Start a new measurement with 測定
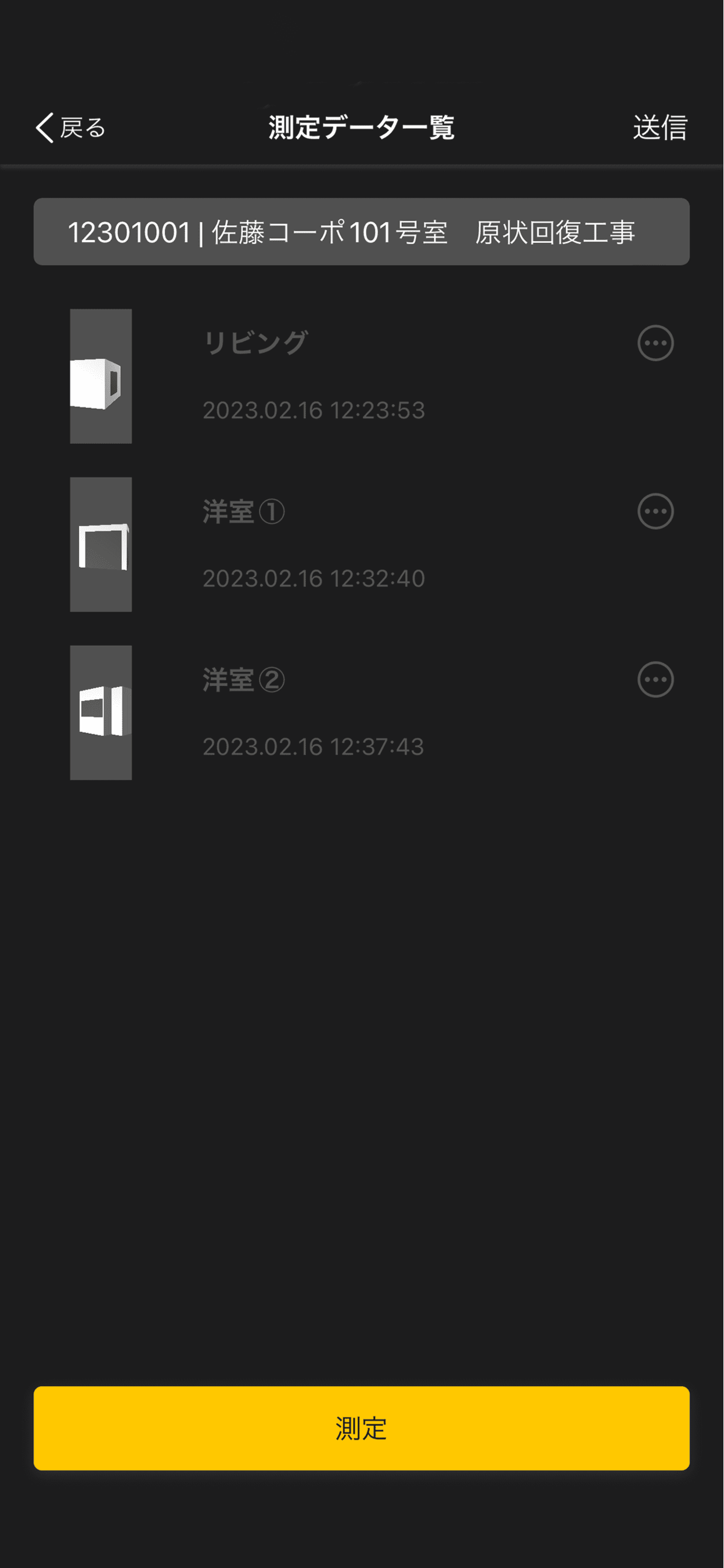Image resolution: width=724 pixels, height=1568 pixels. point(361,1428)
